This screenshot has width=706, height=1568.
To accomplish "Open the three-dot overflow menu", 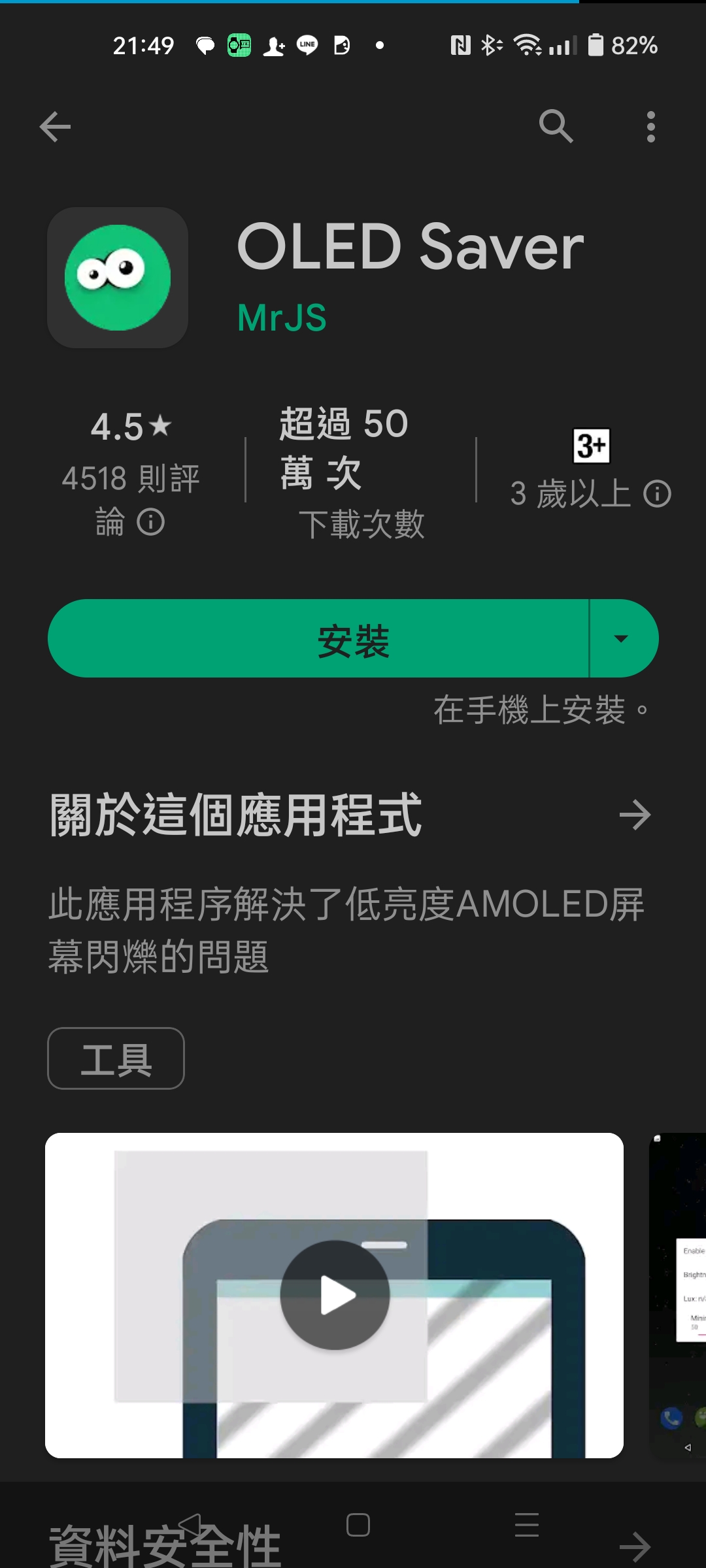I will point(650,126).
